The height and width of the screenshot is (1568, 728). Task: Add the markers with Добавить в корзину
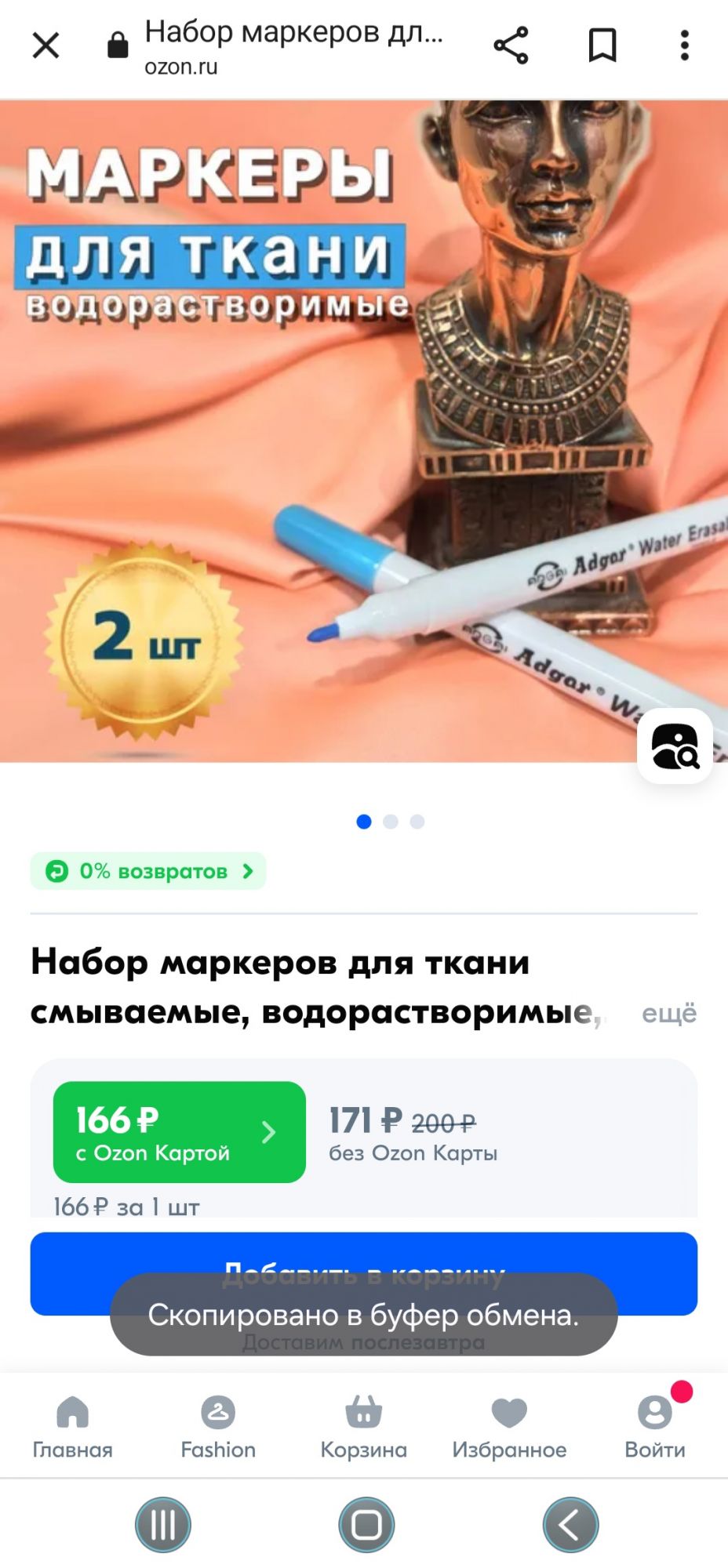[x=363, y=1254]
